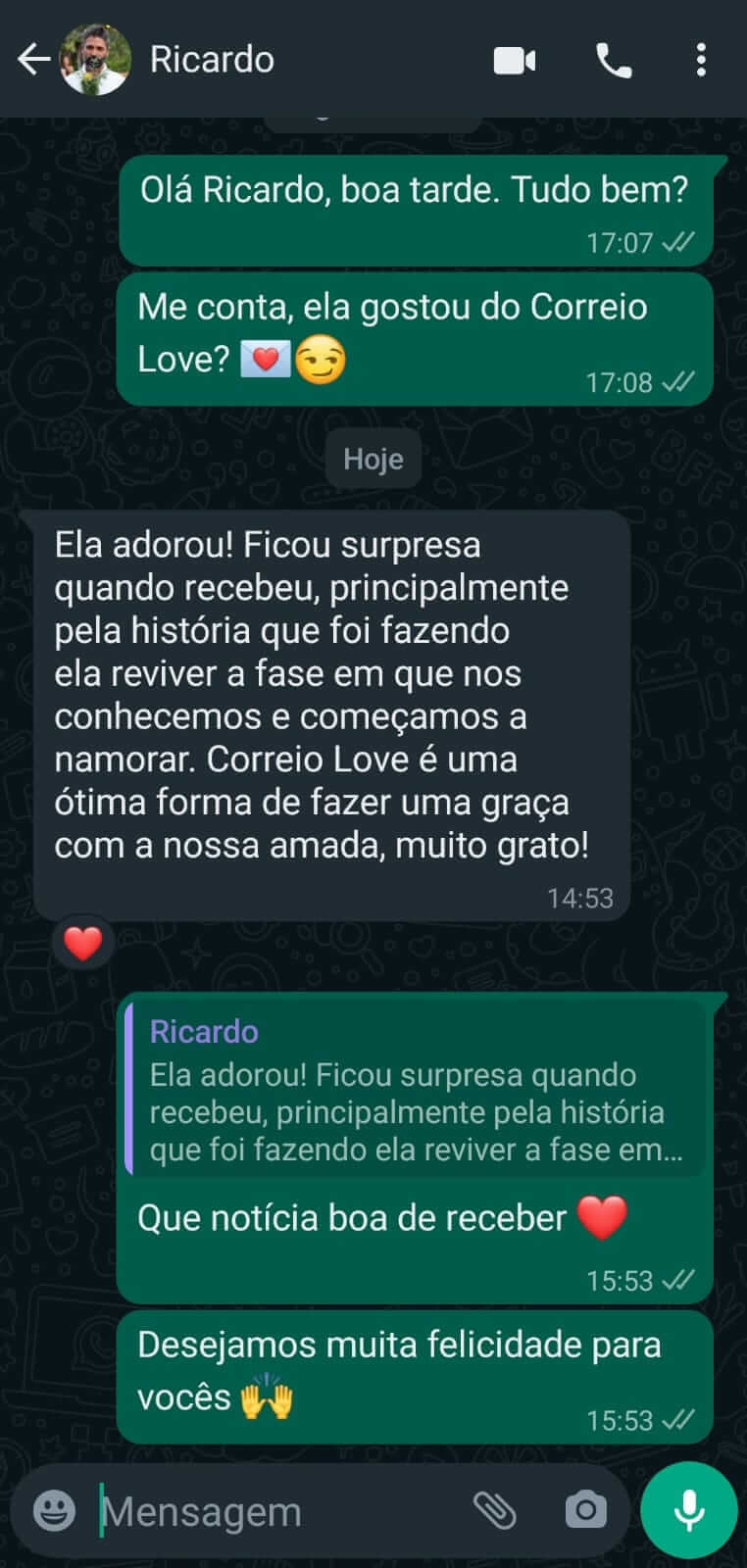Go back from Ricardo's chat

point(33,60)
